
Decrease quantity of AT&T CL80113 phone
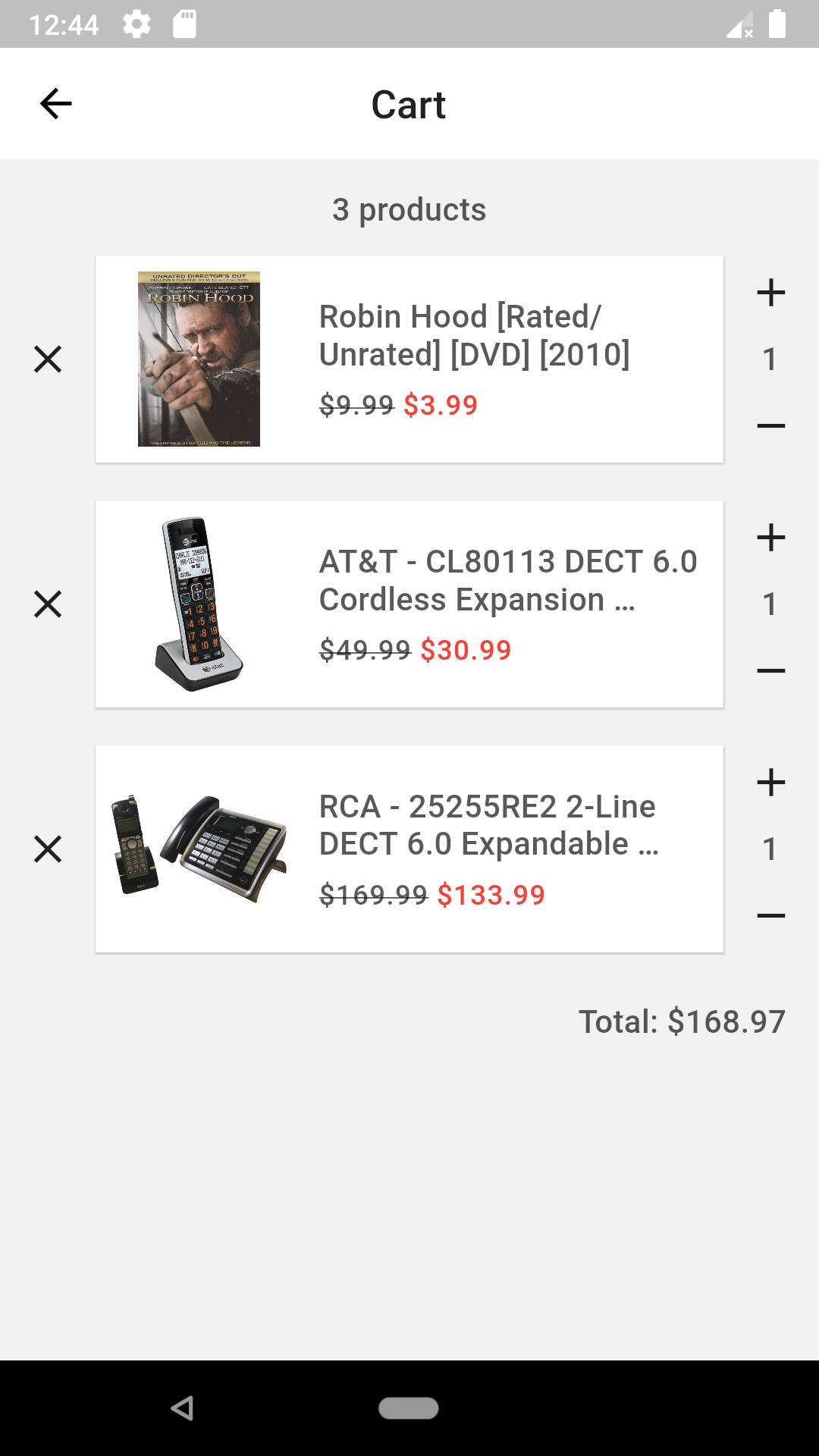[770, 670]
